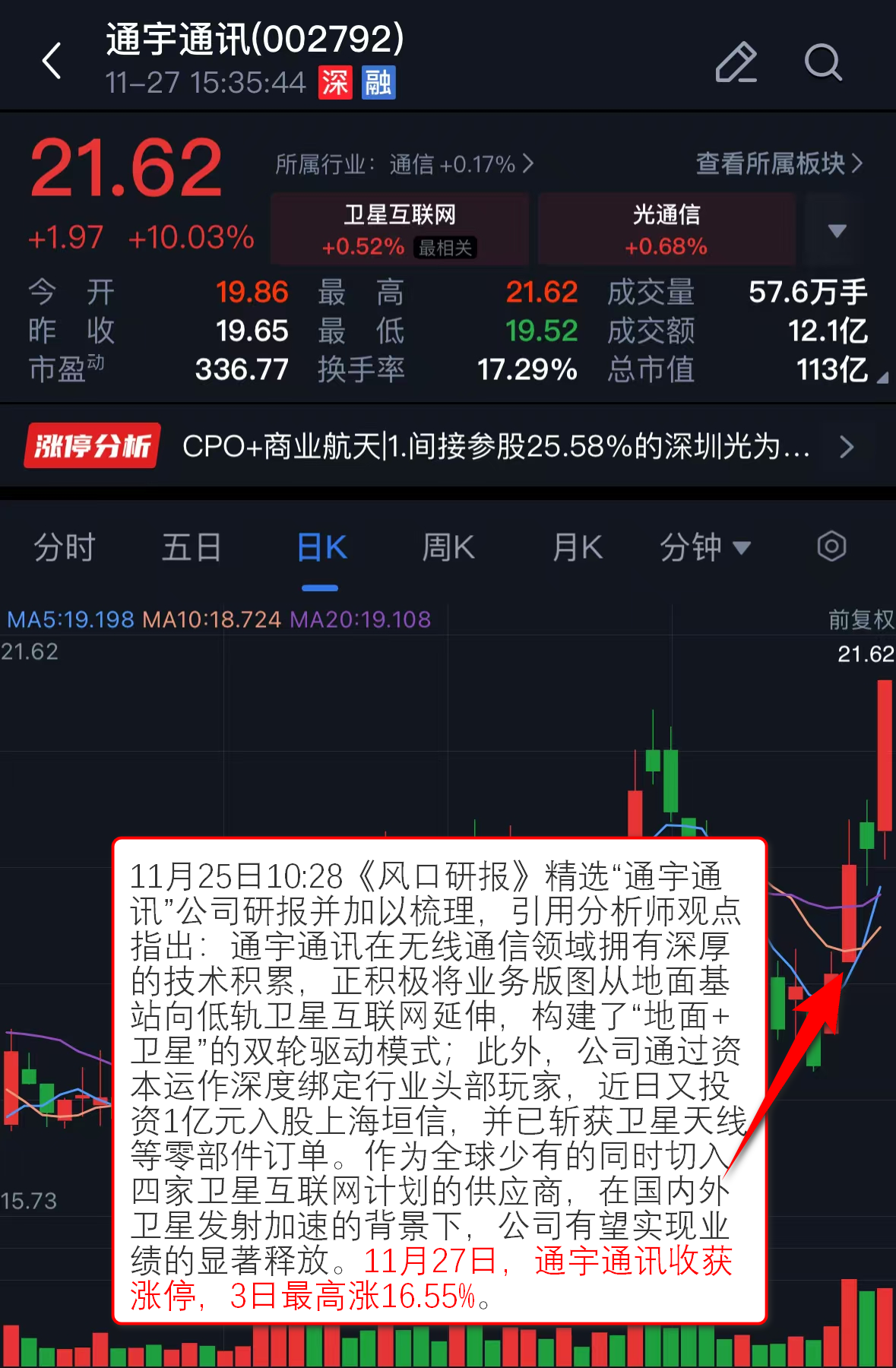The height and width of the screenshot is (1368, 896).
Task: Open the 分钟 interval dropdown
Action: pyautogui.click(x=704, y=547)
